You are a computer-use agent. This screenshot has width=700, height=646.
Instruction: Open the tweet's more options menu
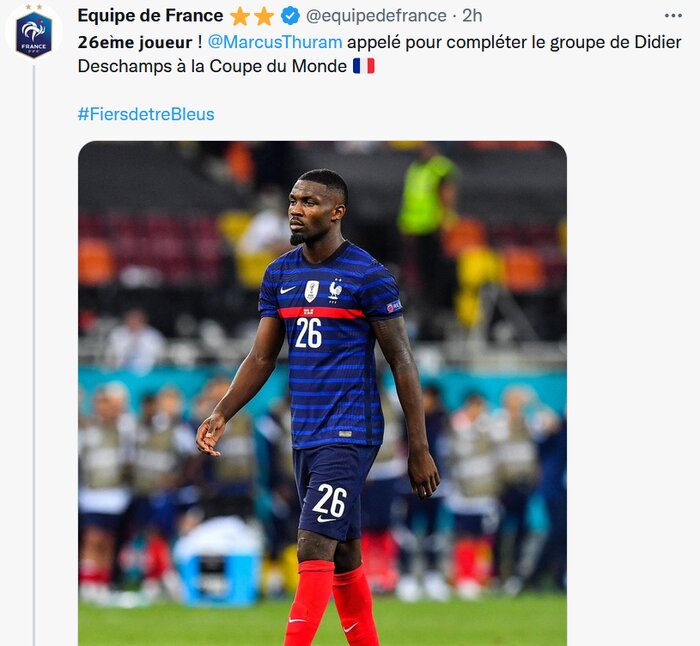click(x=674, y=16)
